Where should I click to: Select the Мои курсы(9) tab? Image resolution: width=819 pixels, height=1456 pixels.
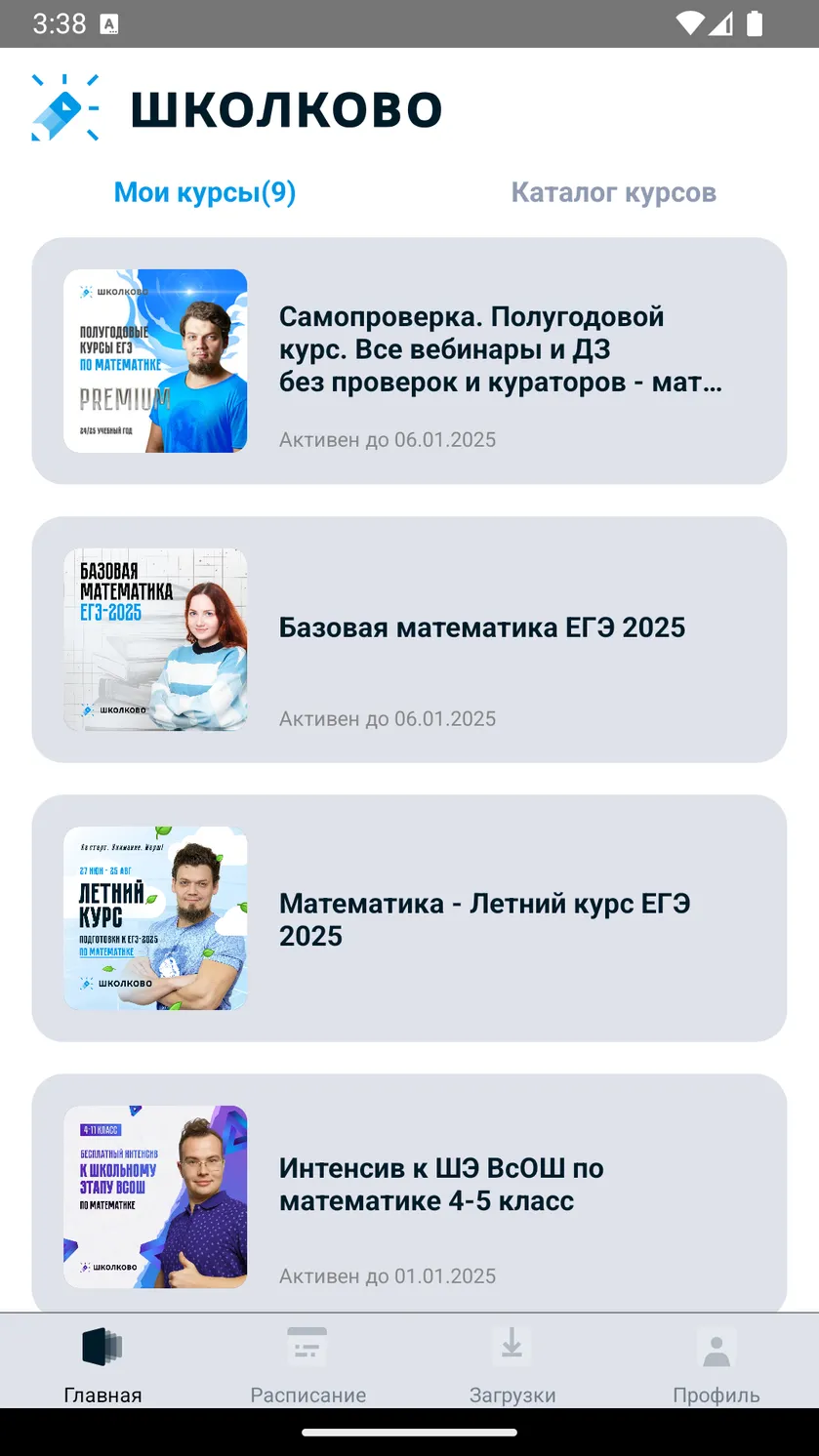[205, 192]
